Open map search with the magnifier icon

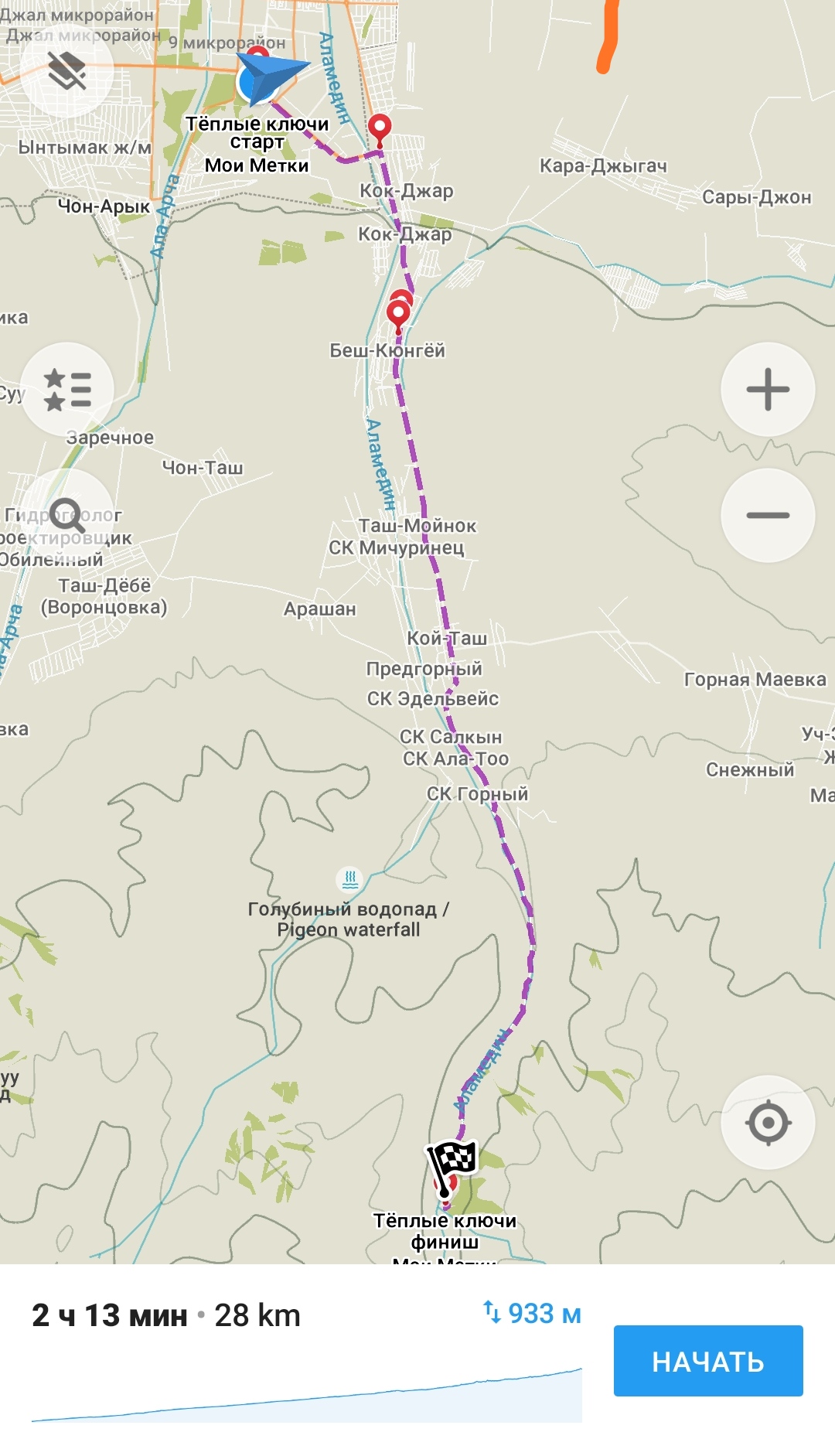67,515
